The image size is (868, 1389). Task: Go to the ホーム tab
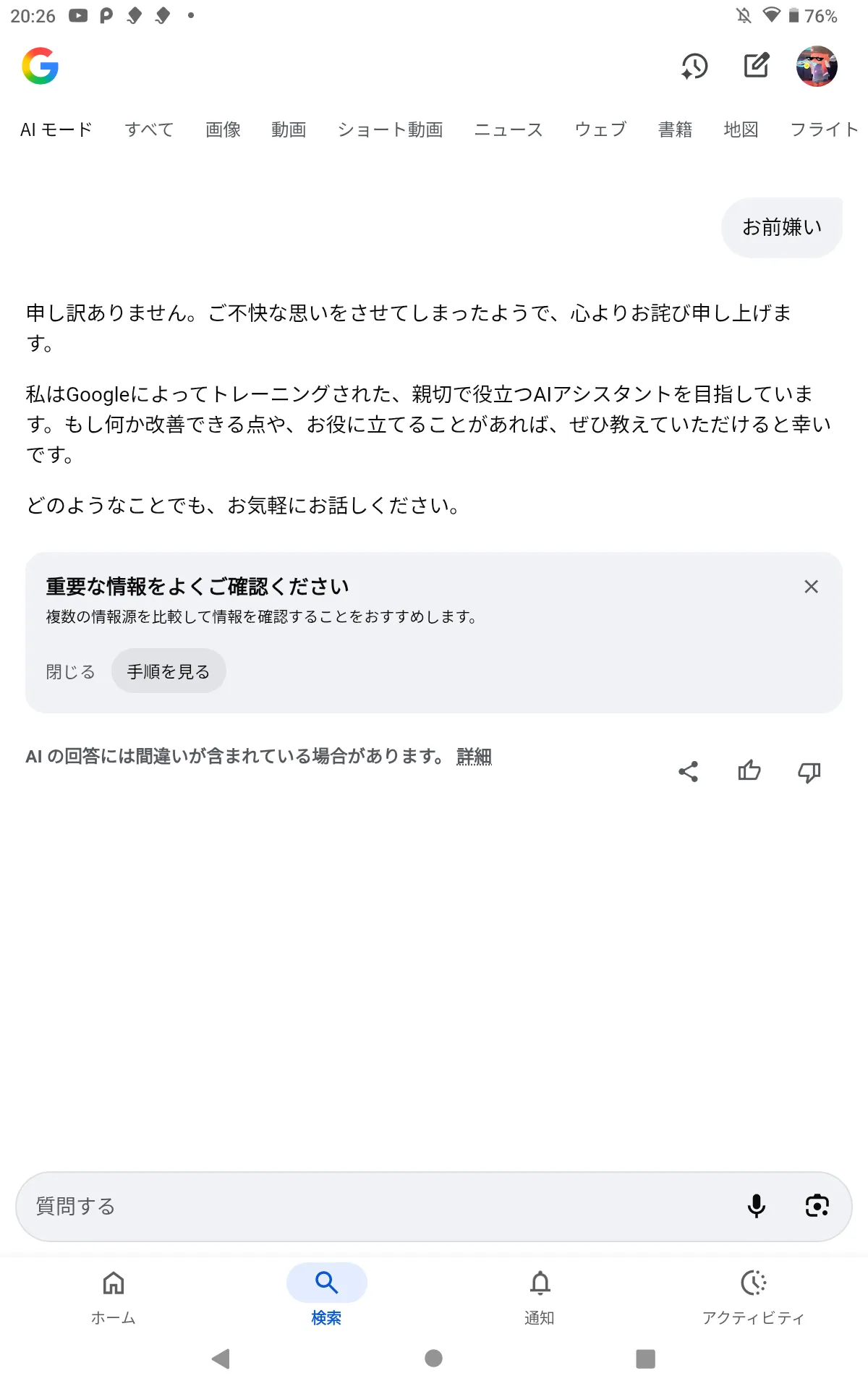pyautogui.click(x=114, y=1297)
